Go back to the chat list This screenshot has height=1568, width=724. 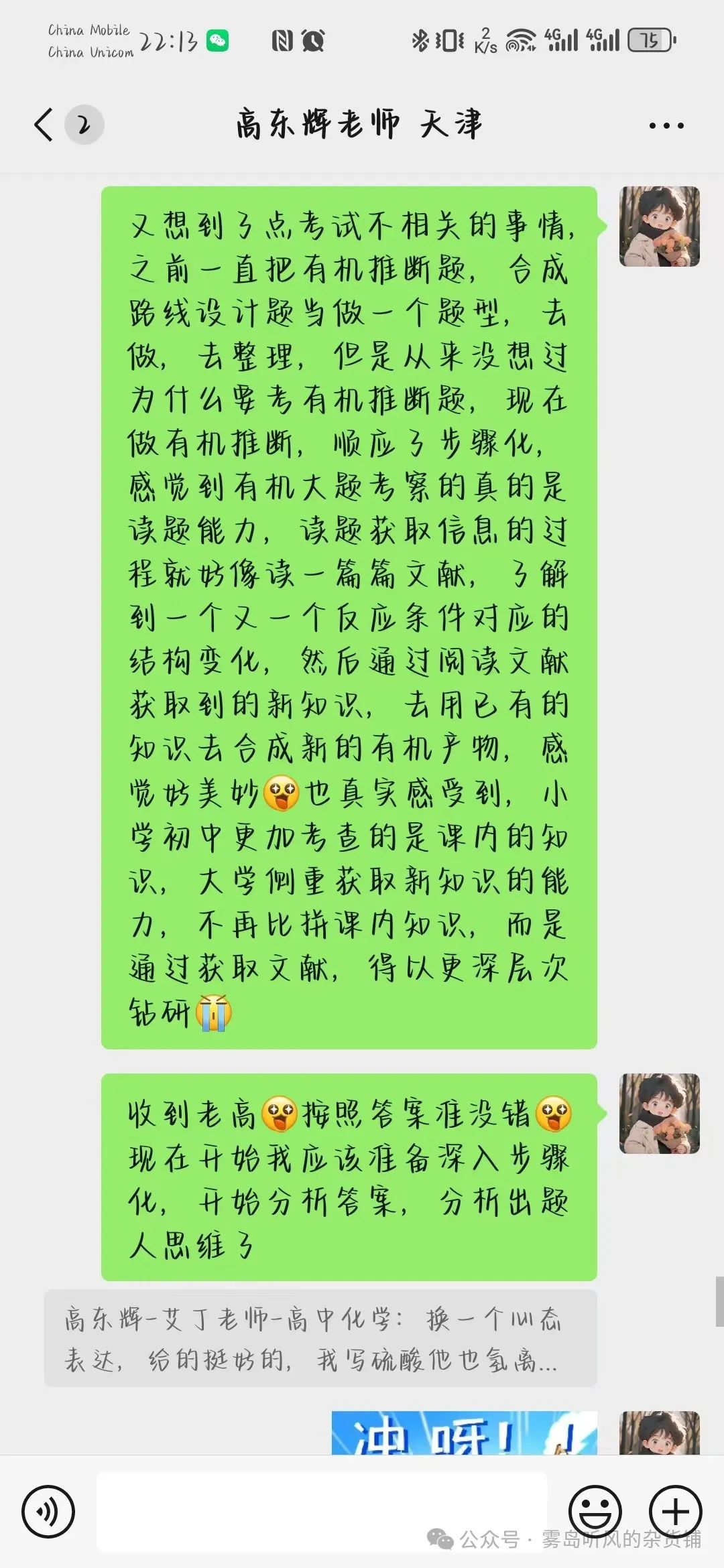(x=44, y=125)
